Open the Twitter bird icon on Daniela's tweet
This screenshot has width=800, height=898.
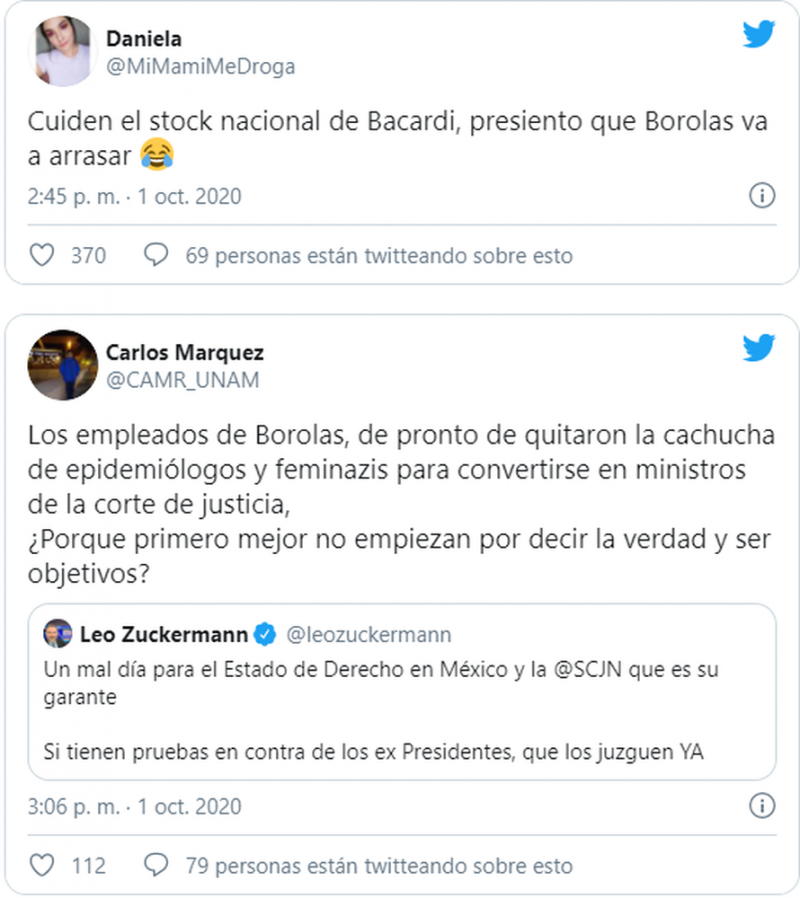(759, 34)
